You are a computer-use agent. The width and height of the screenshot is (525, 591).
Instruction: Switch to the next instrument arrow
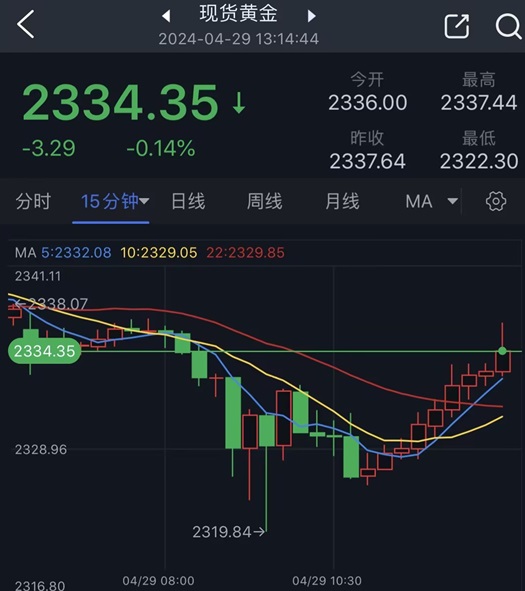click(x=311, y=16)
